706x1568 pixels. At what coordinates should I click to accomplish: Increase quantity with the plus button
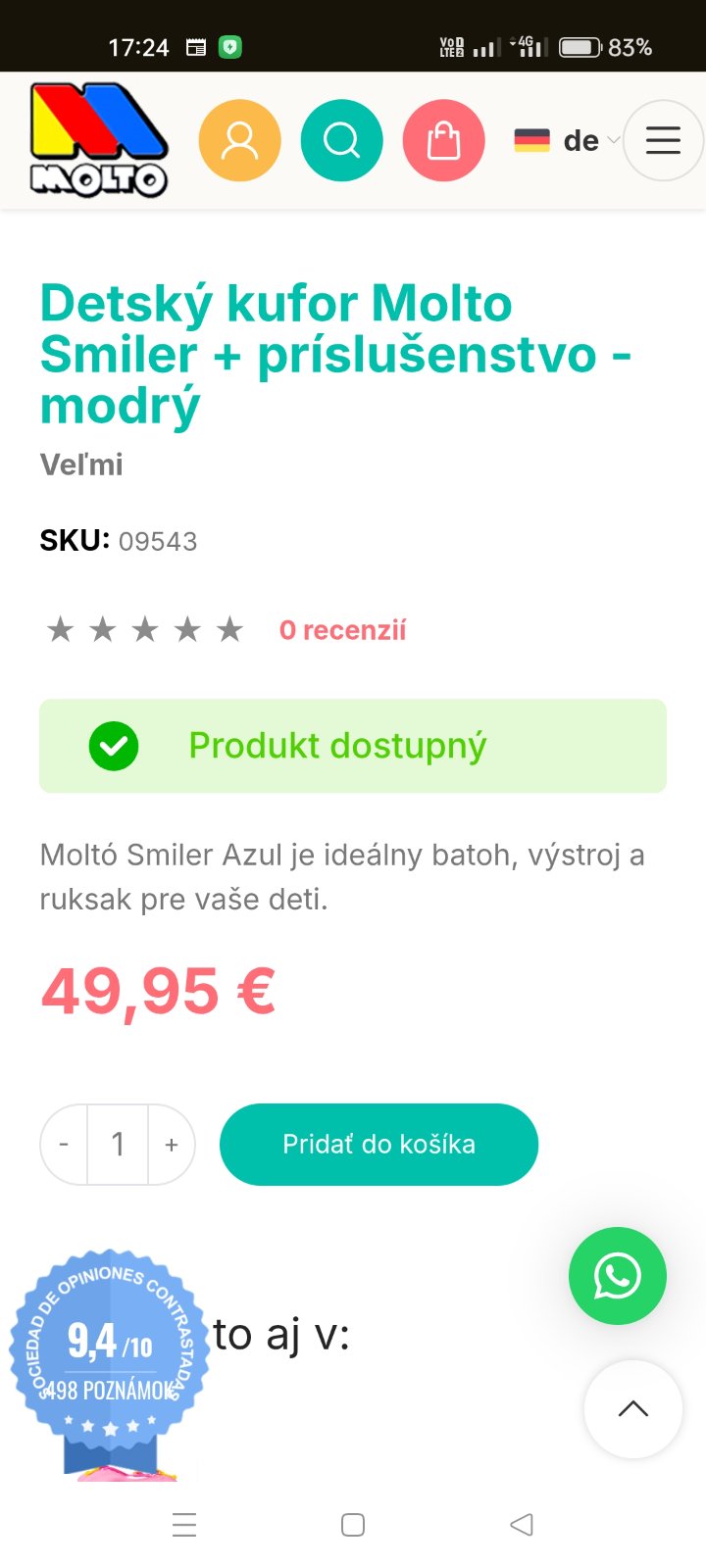(172, 1145)
